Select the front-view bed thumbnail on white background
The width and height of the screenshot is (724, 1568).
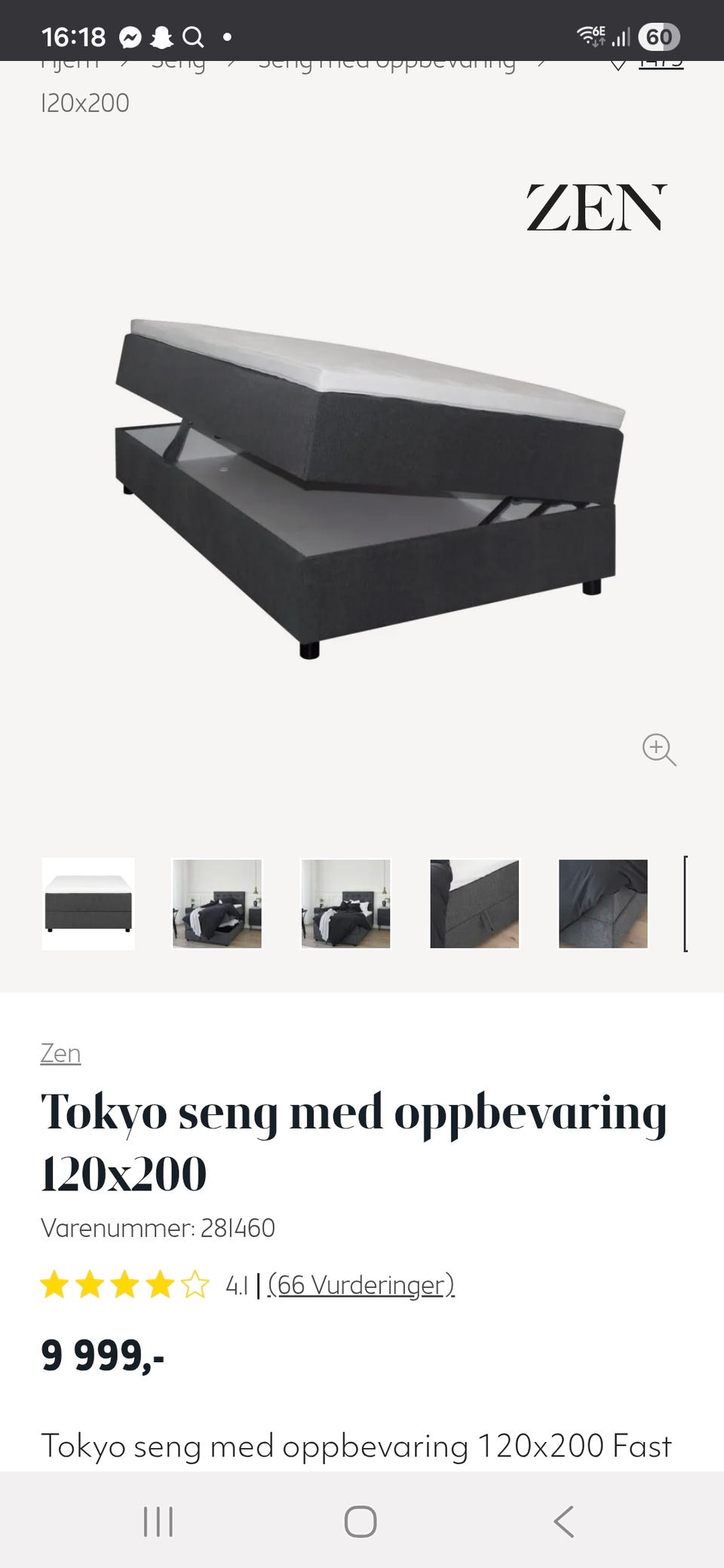(88, 904)
